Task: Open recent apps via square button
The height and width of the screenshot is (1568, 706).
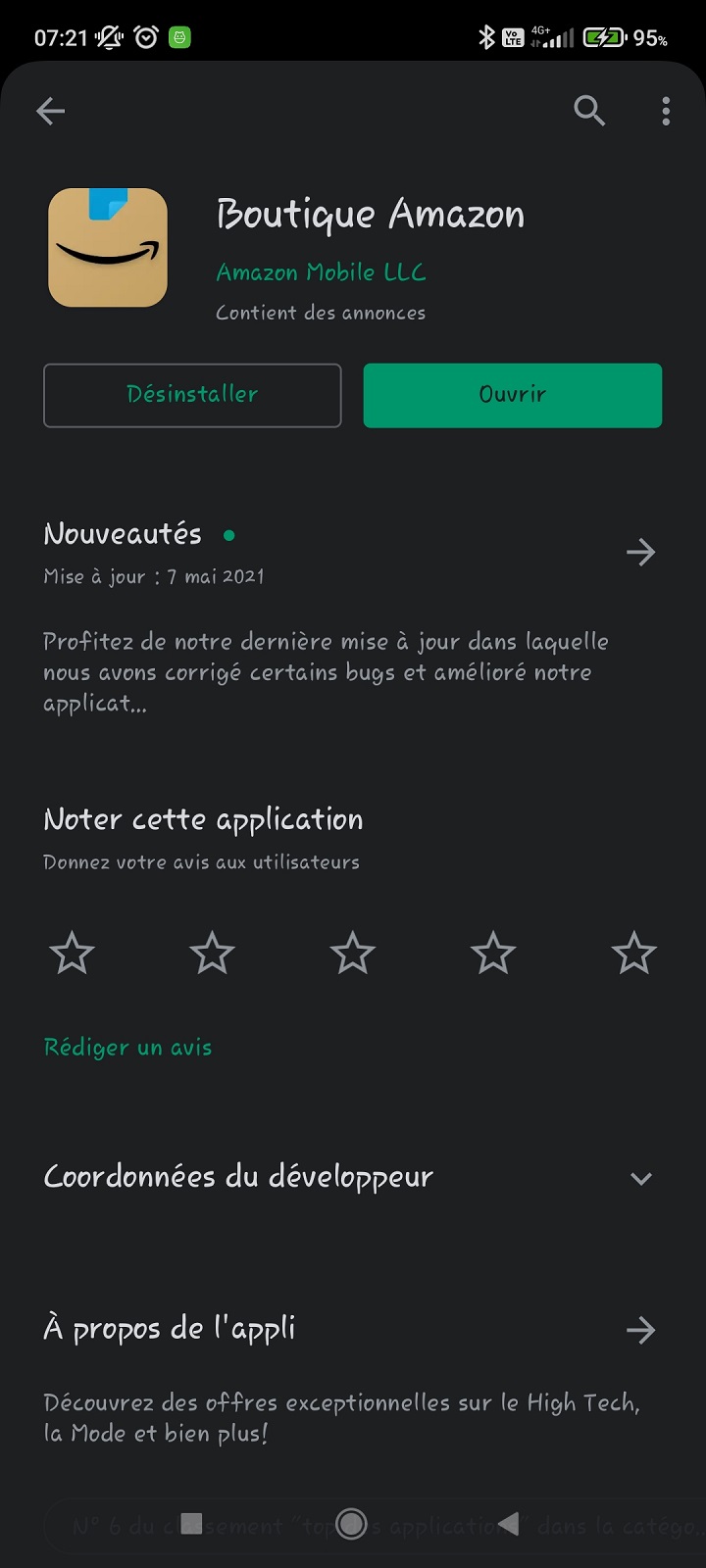Action: coord(192,1523)
